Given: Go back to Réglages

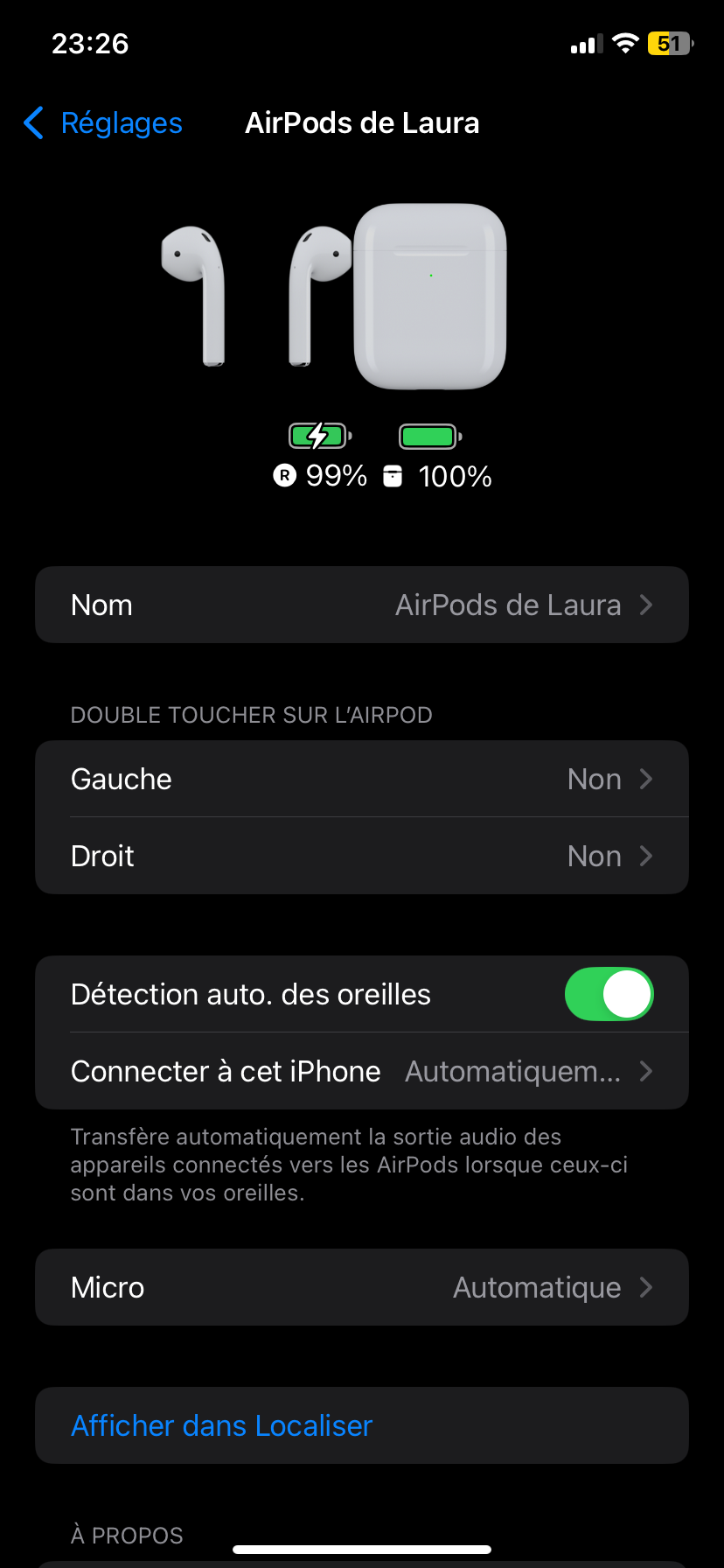Looking at the screenshot, I should [103, 123].
